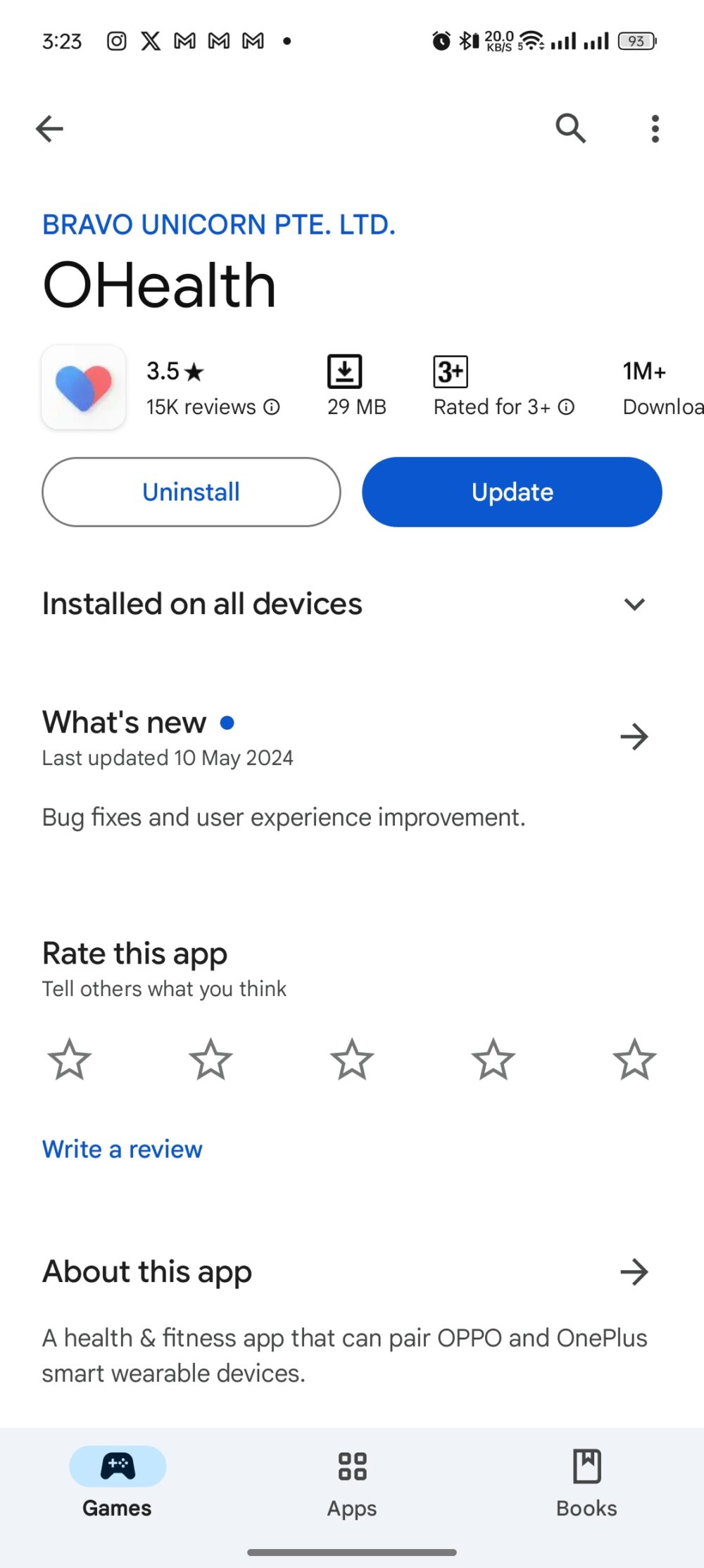704x1568 pixels.
Task: Tap Write a review link
Action: (x=122, y=1149)
